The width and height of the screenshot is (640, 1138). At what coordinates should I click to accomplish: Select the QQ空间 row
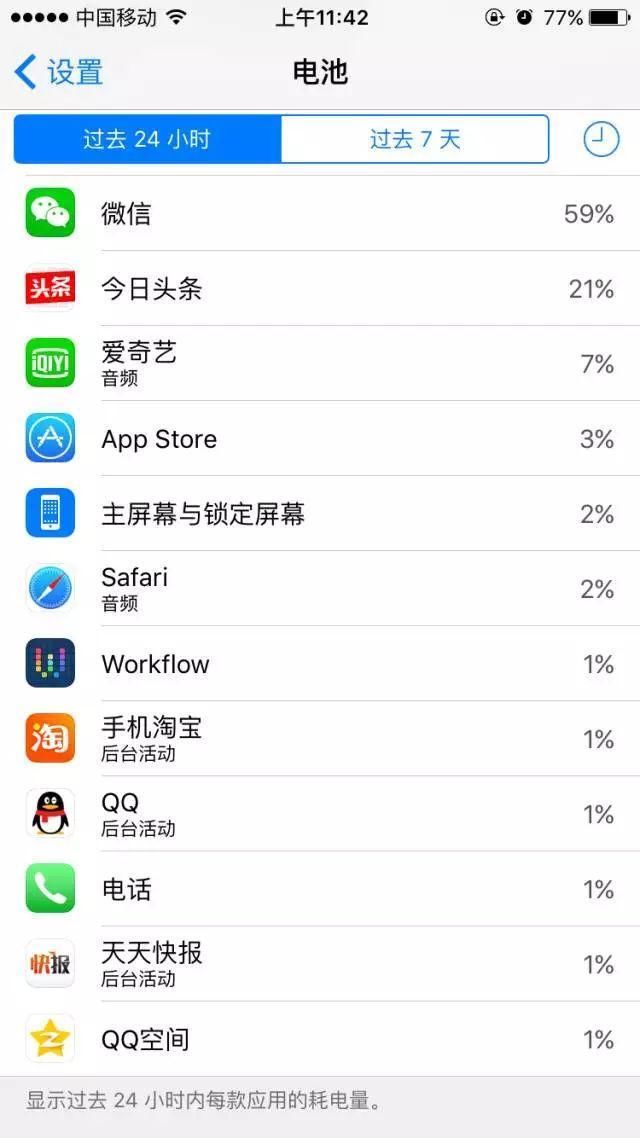320,1040
